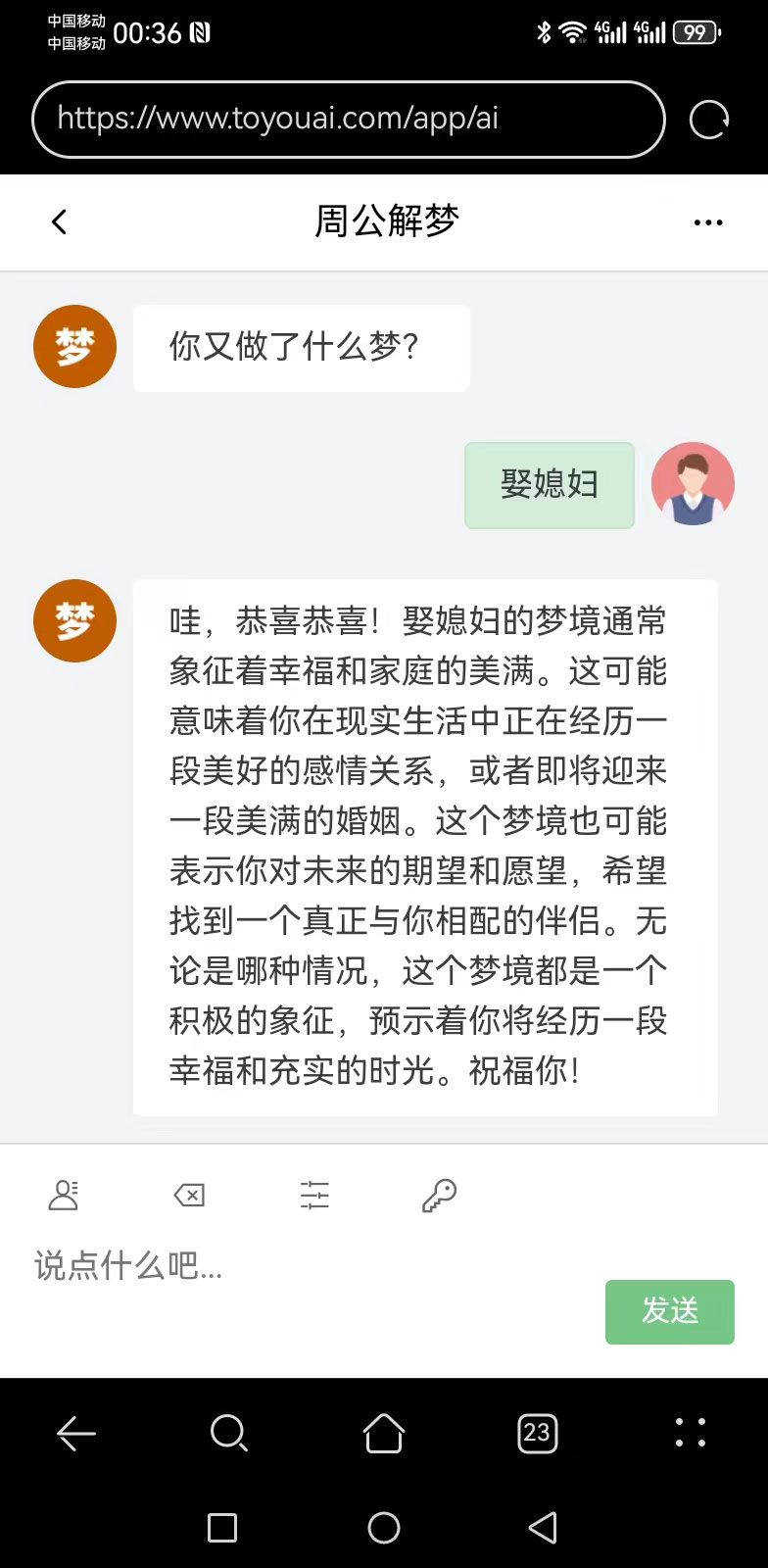
Task: Tap the system home circle button
Action: (x=384, y=1528)
